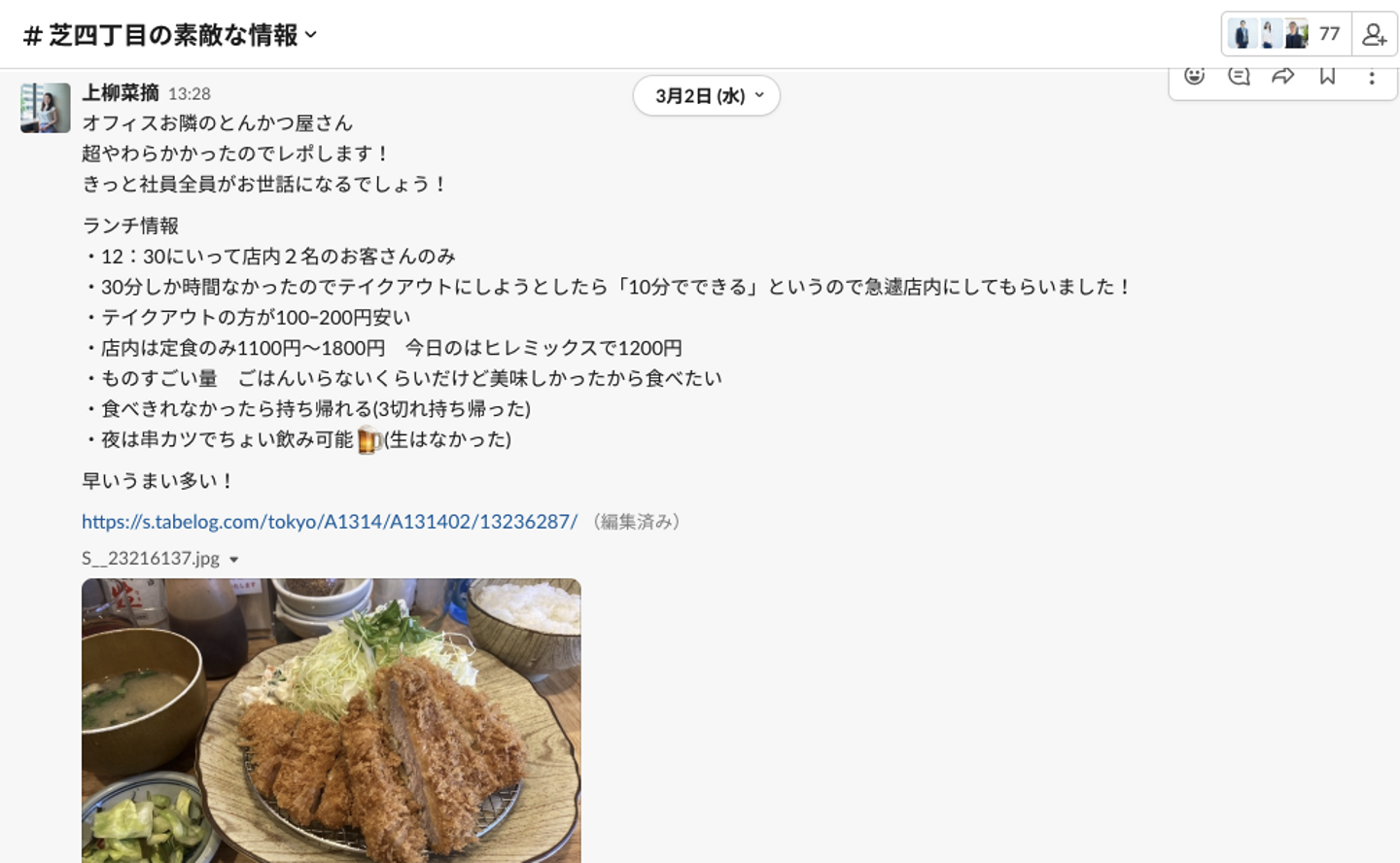Viewport: 1400px width, 863px height.
Task: Open the 芝四丁目の素敵な情報 channel menu
Action: pyautogui.click(x=170, y=35)
